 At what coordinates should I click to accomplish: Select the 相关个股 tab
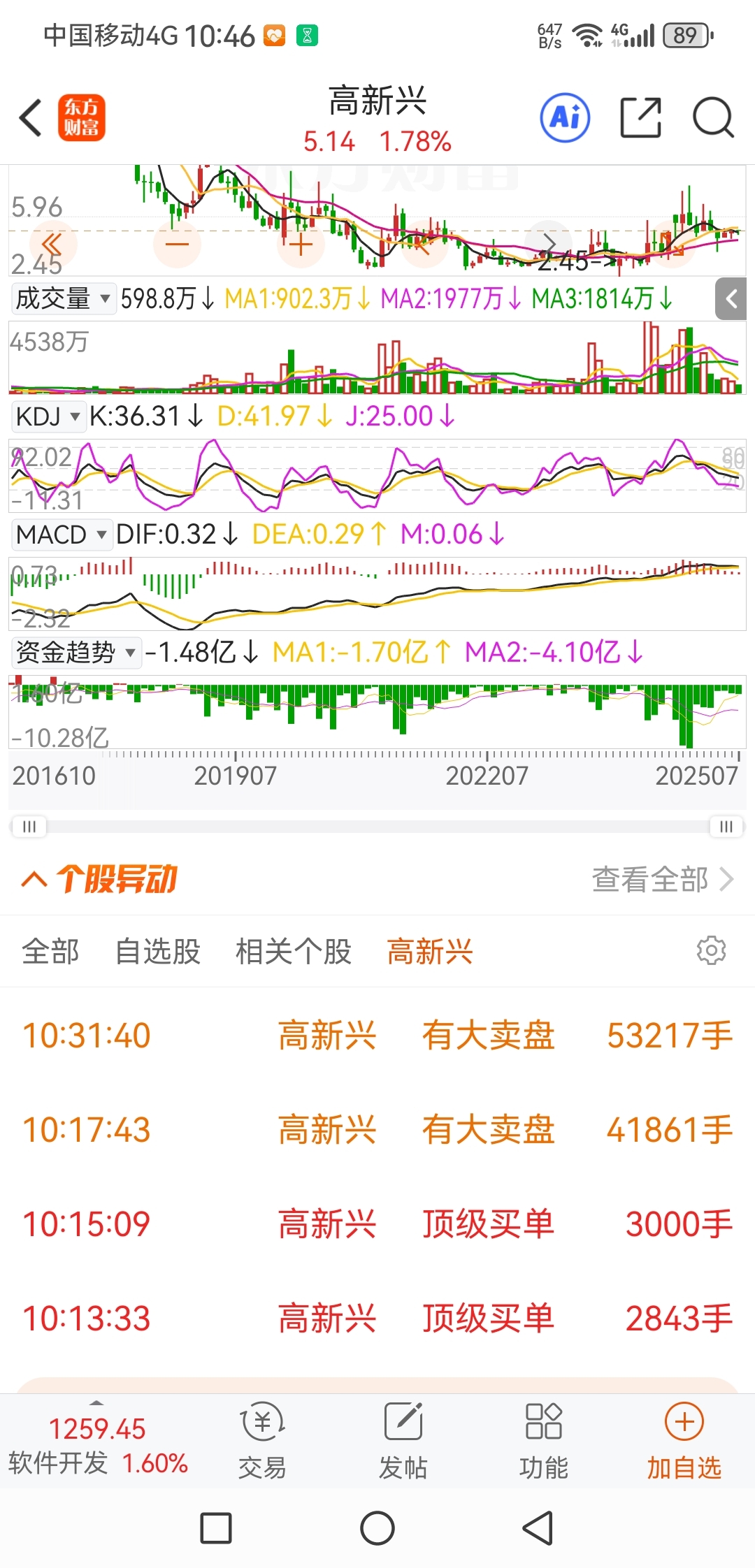294,952
